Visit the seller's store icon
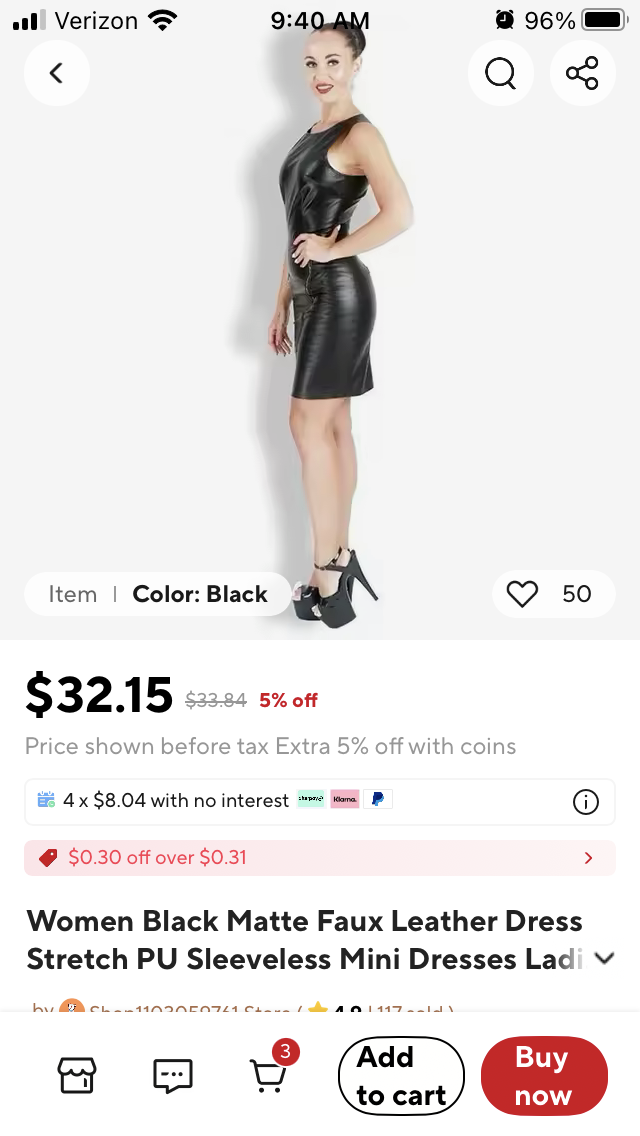Image resolution: width=640 pixels, height=1136 pixels. [77, 1075]
